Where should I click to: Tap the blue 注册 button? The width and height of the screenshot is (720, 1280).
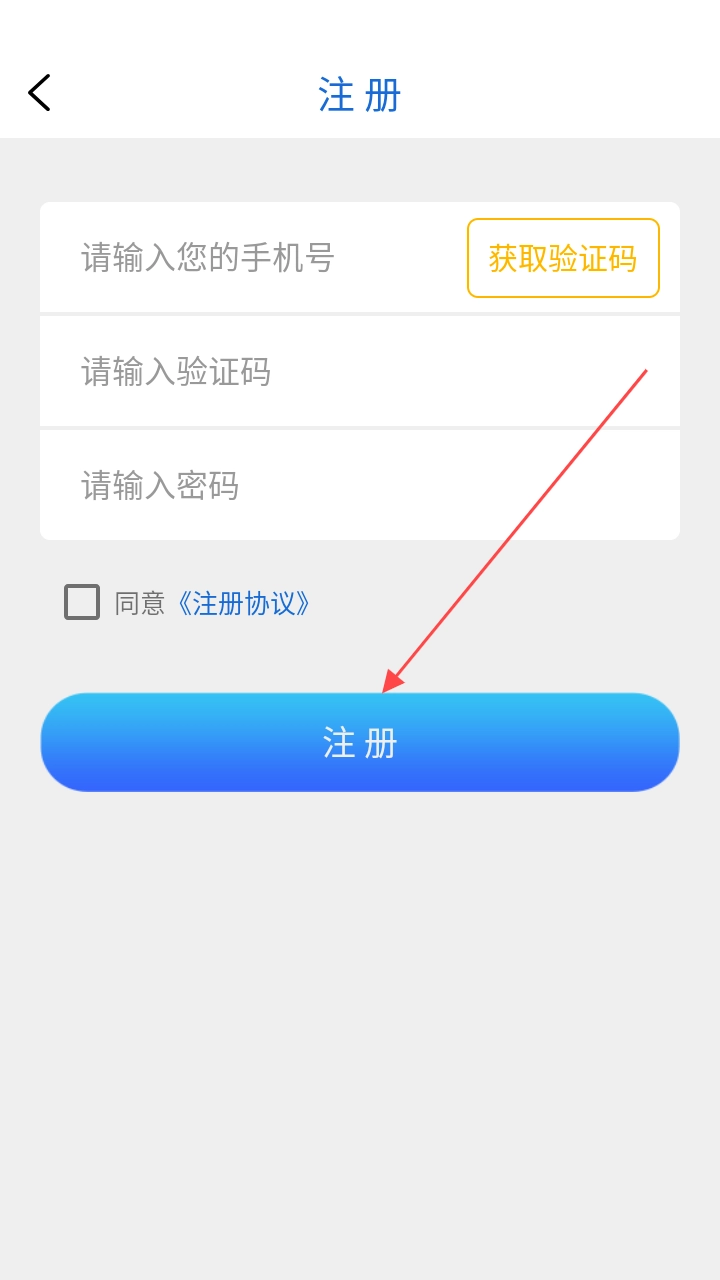360,742
